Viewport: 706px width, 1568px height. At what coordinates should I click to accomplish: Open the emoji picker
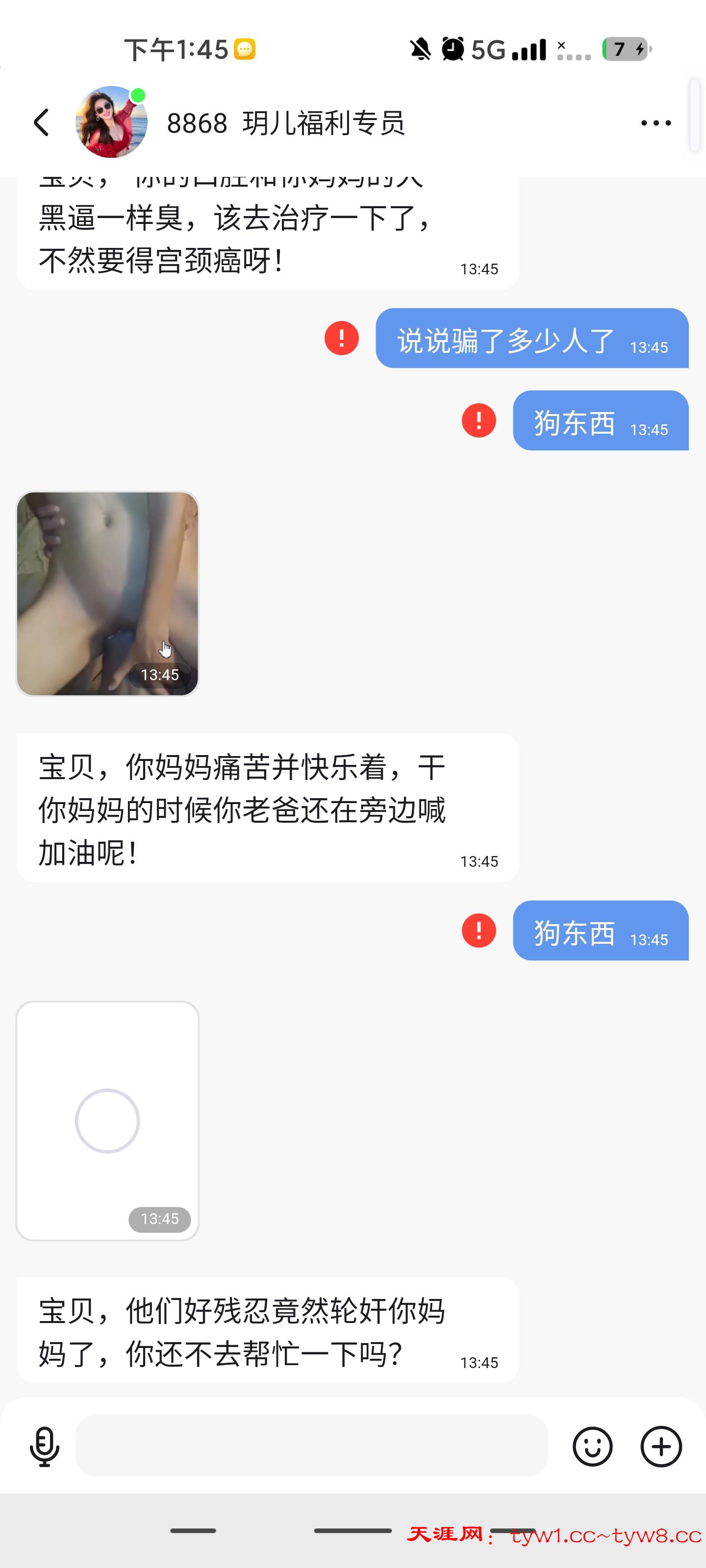592,1446
